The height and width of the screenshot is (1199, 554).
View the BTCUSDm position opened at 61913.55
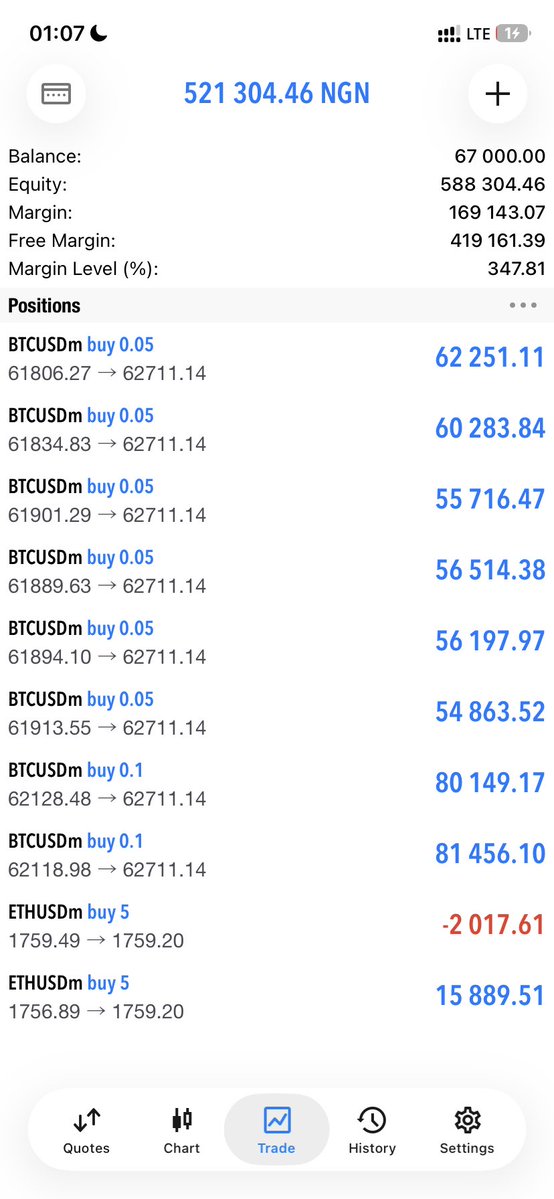pyautogui.click(x=277, y=713)
